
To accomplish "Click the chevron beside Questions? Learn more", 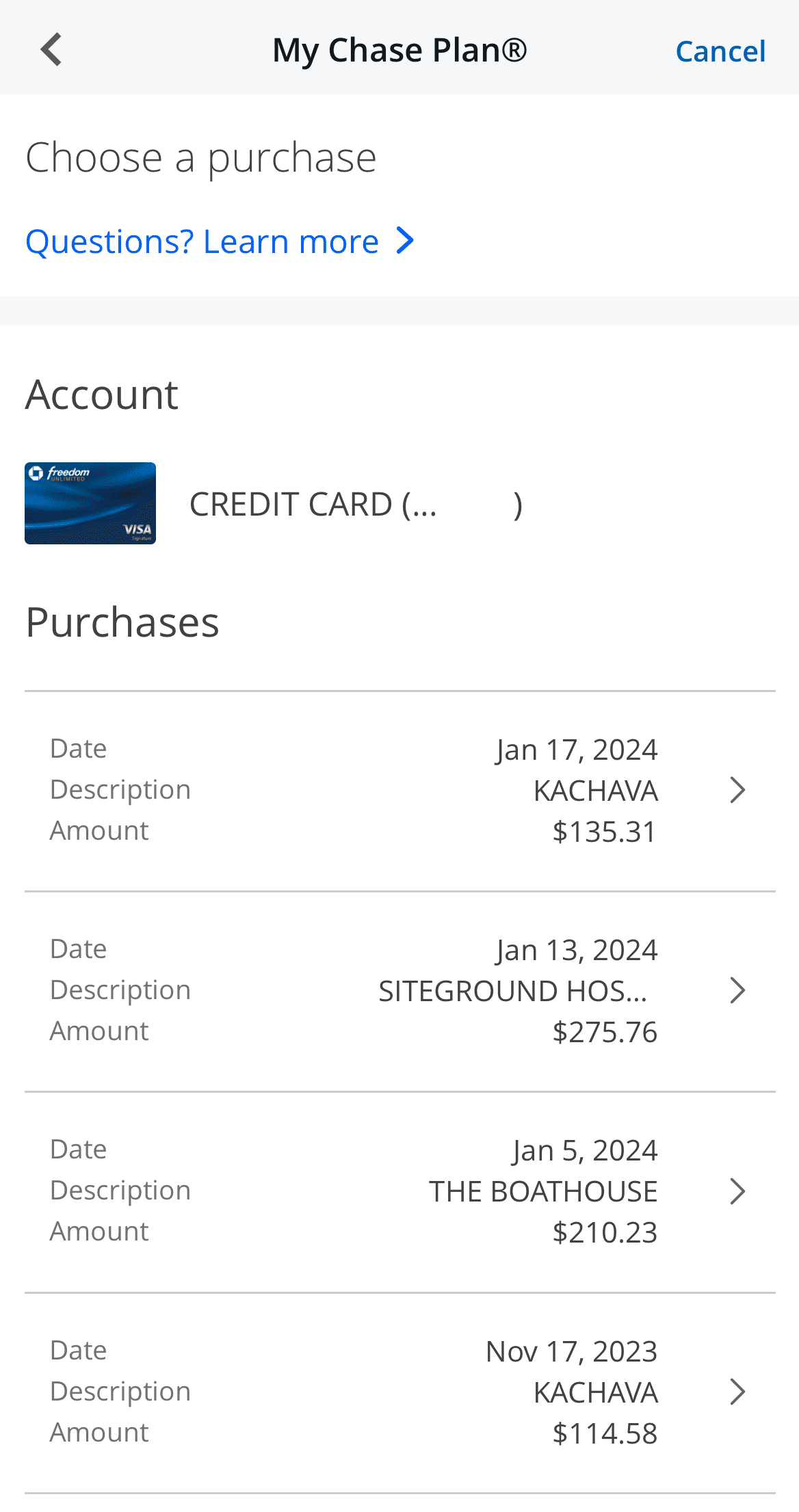I will pyautogui.click(x=405, y=241).
